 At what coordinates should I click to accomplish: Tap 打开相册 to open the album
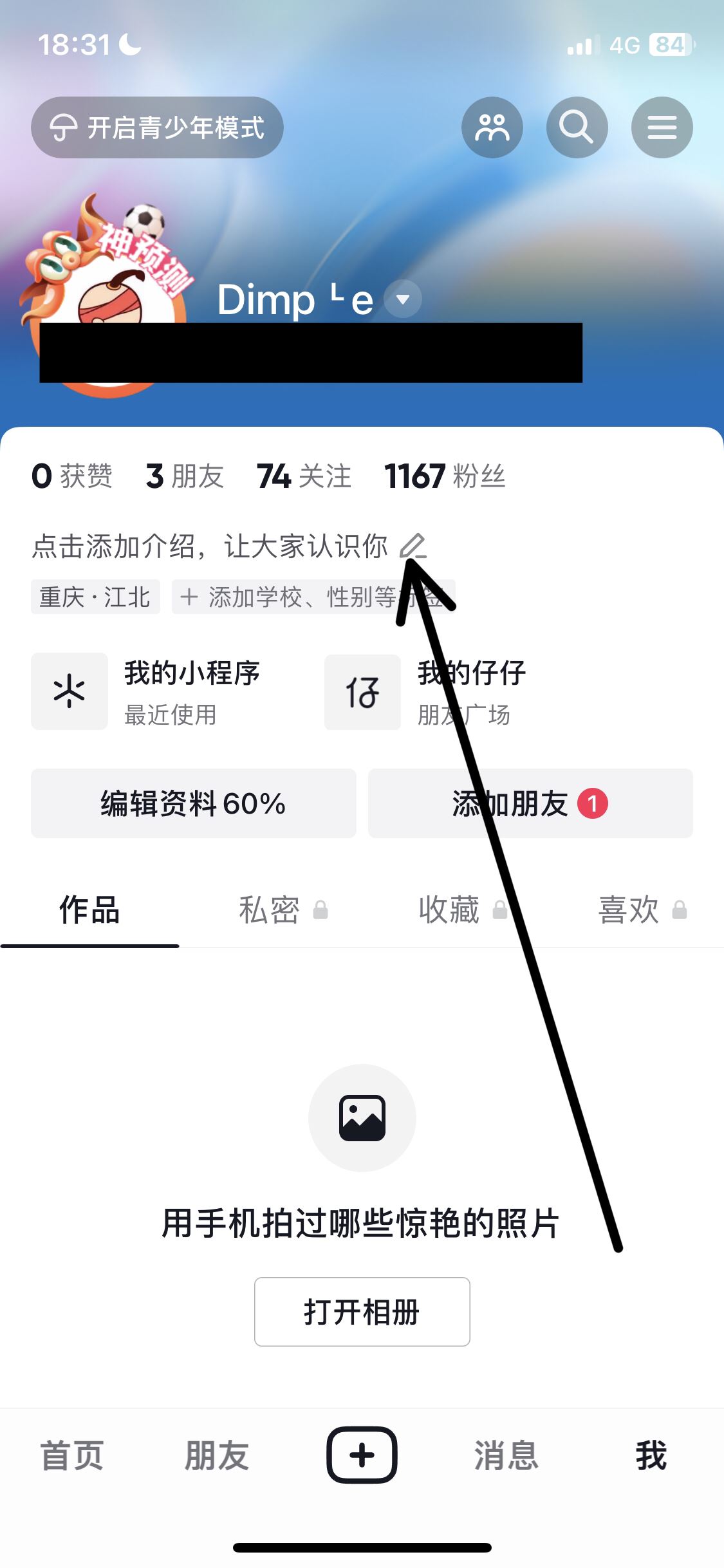pyautogui.click(x=362, y=1311)
